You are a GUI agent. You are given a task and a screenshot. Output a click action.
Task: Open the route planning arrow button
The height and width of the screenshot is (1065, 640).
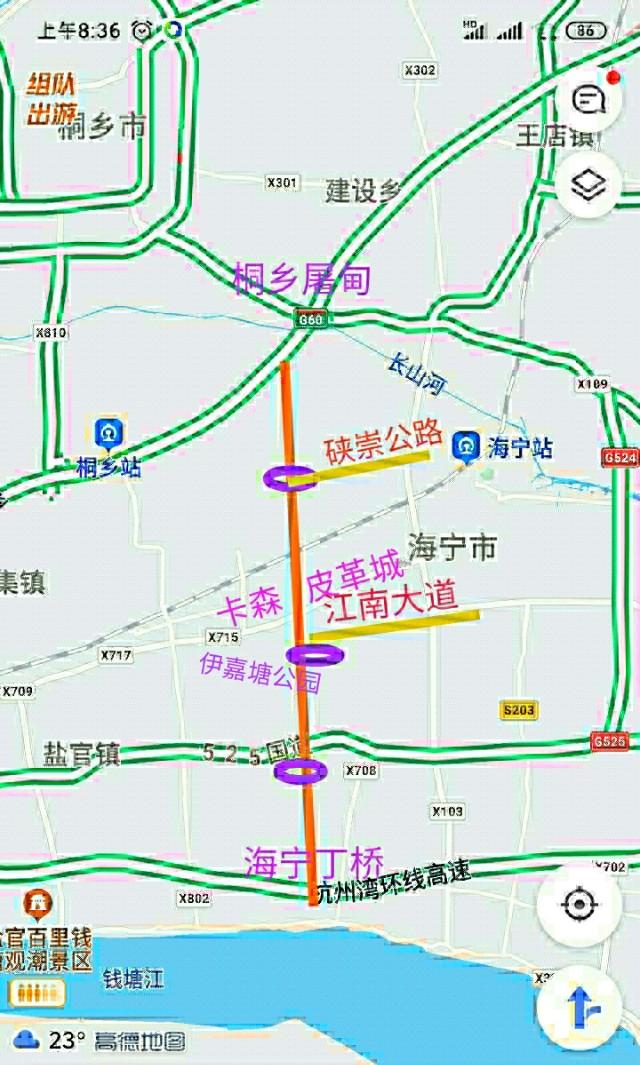pyautogui.click(x=579, y=1007)
